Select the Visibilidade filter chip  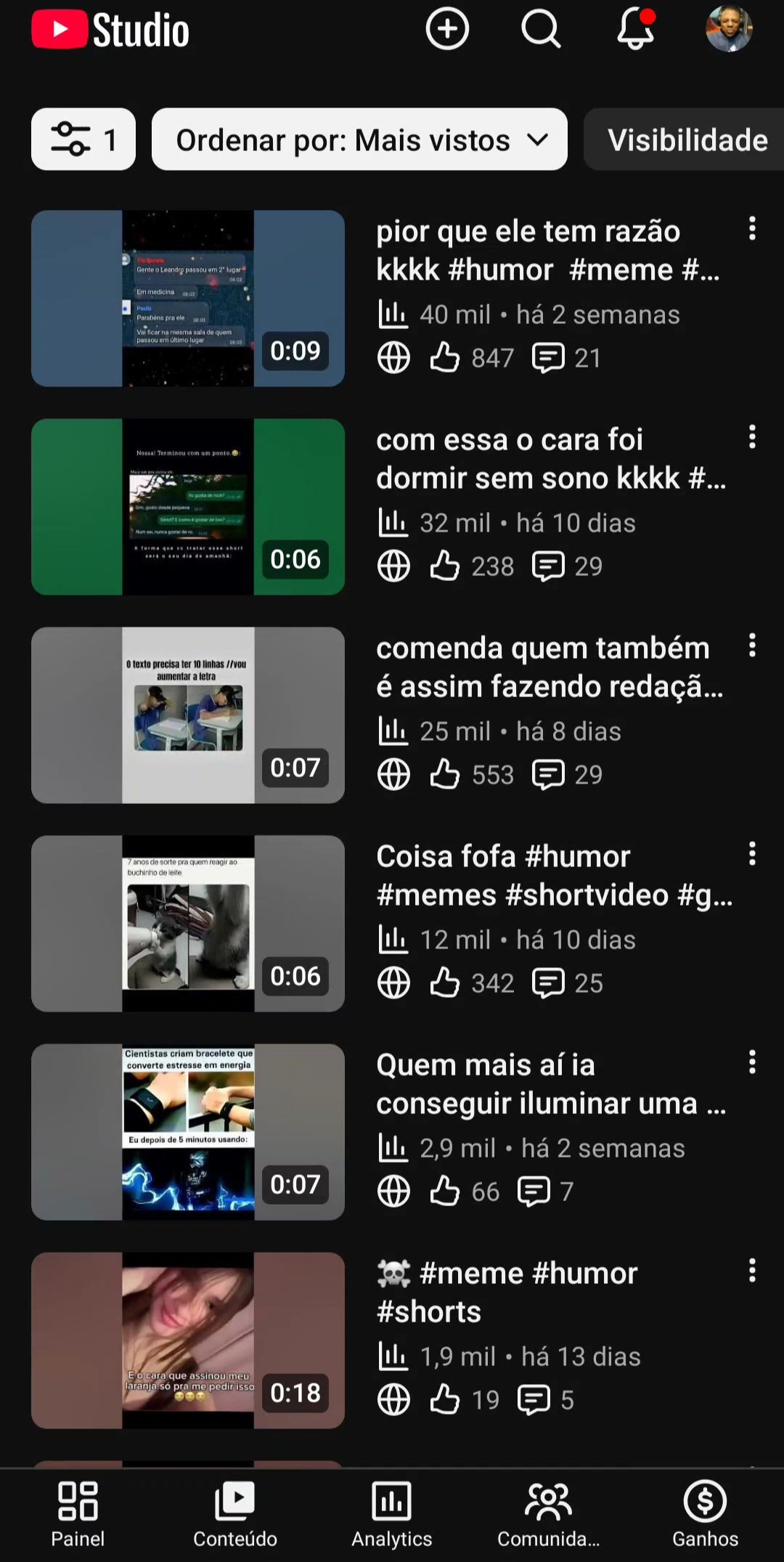click(686, 139)
